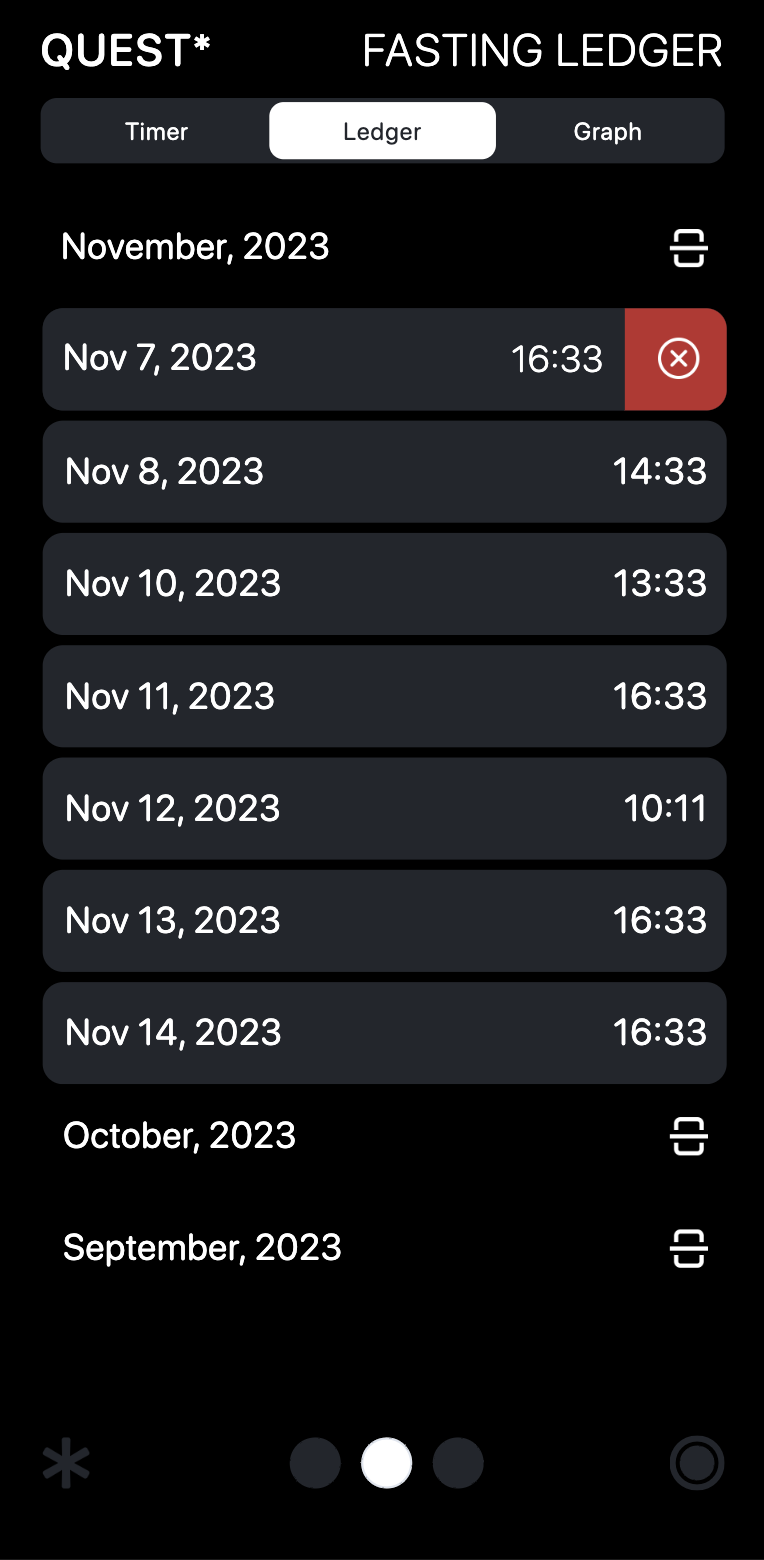Open the Nov 8, 2023 fasting entry

[384, 471]
